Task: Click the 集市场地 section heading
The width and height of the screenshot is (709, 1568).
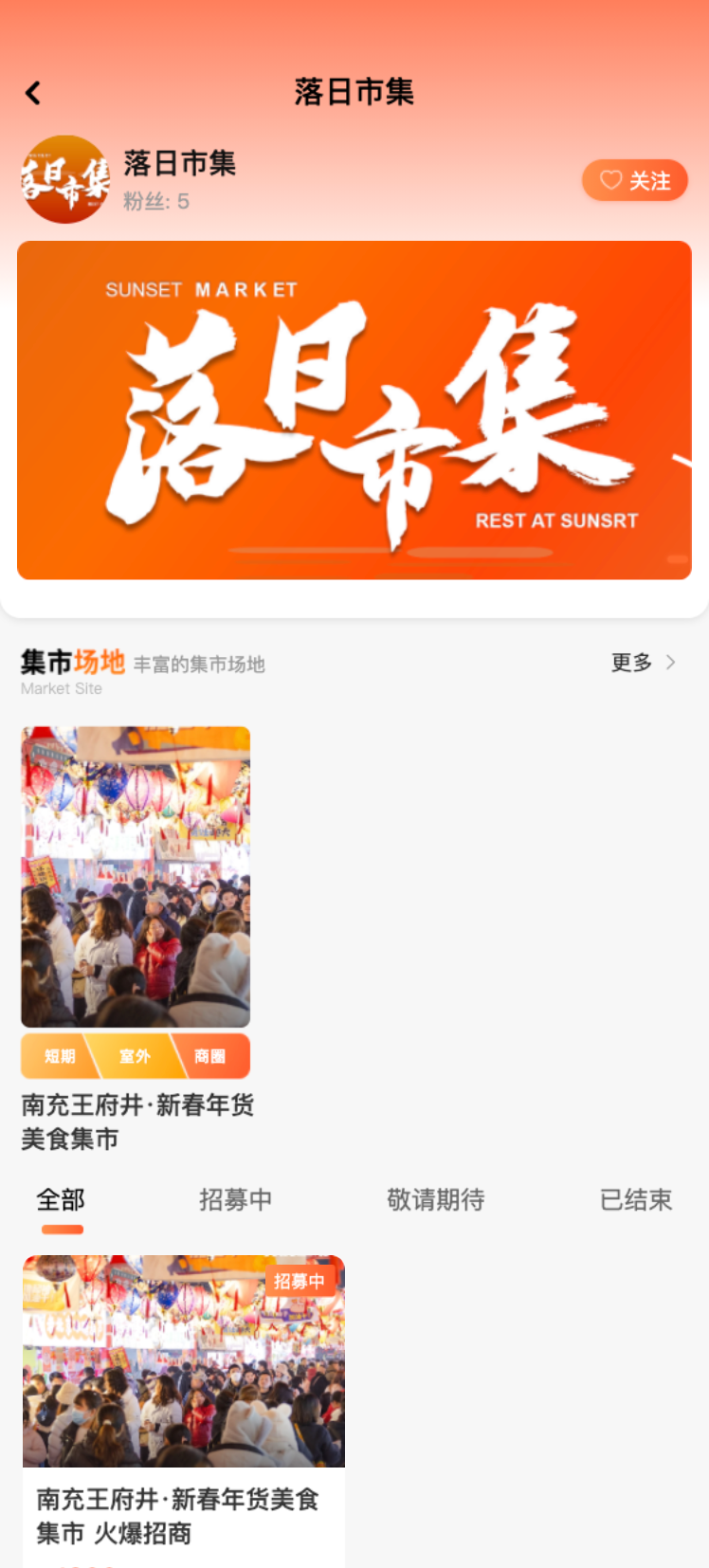Action: (73, 662)
